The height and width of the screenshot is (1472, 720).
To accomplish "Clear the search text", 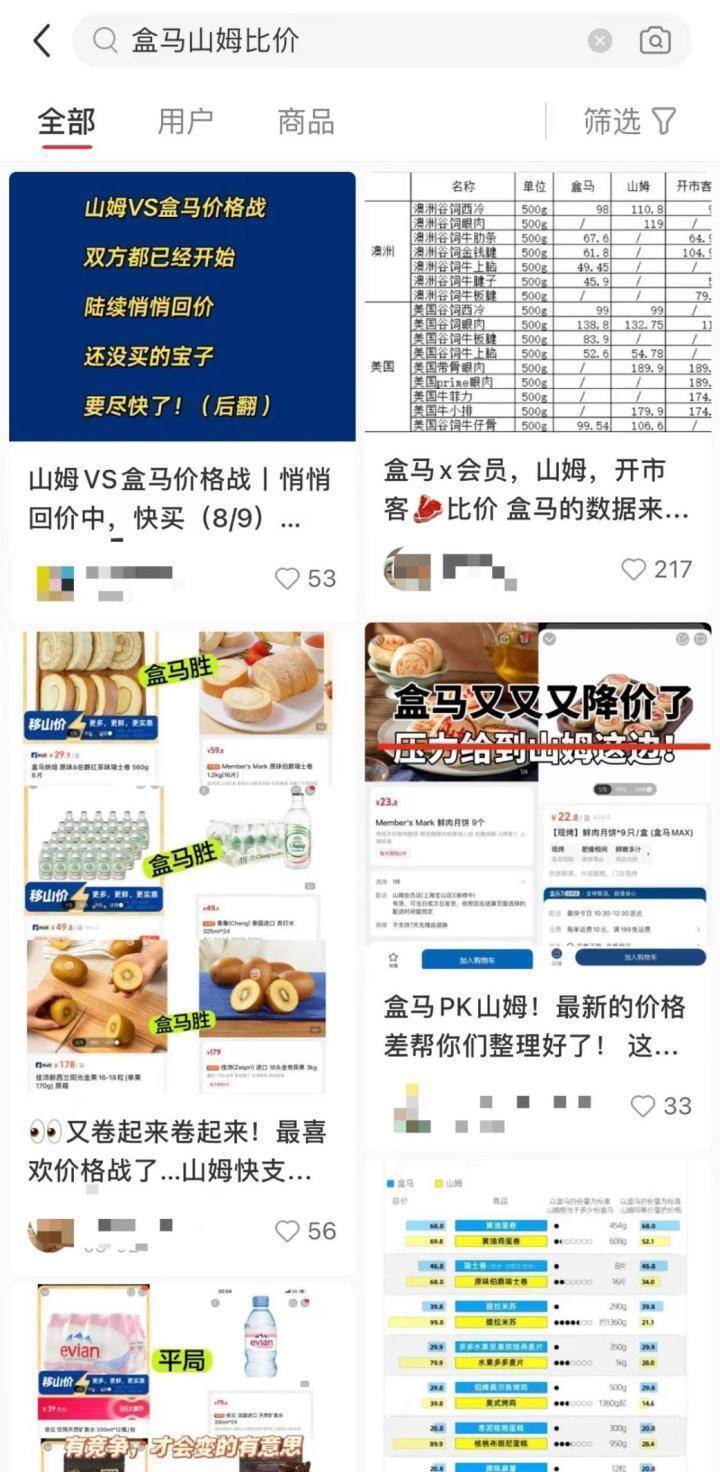I will tap(599, 41).
